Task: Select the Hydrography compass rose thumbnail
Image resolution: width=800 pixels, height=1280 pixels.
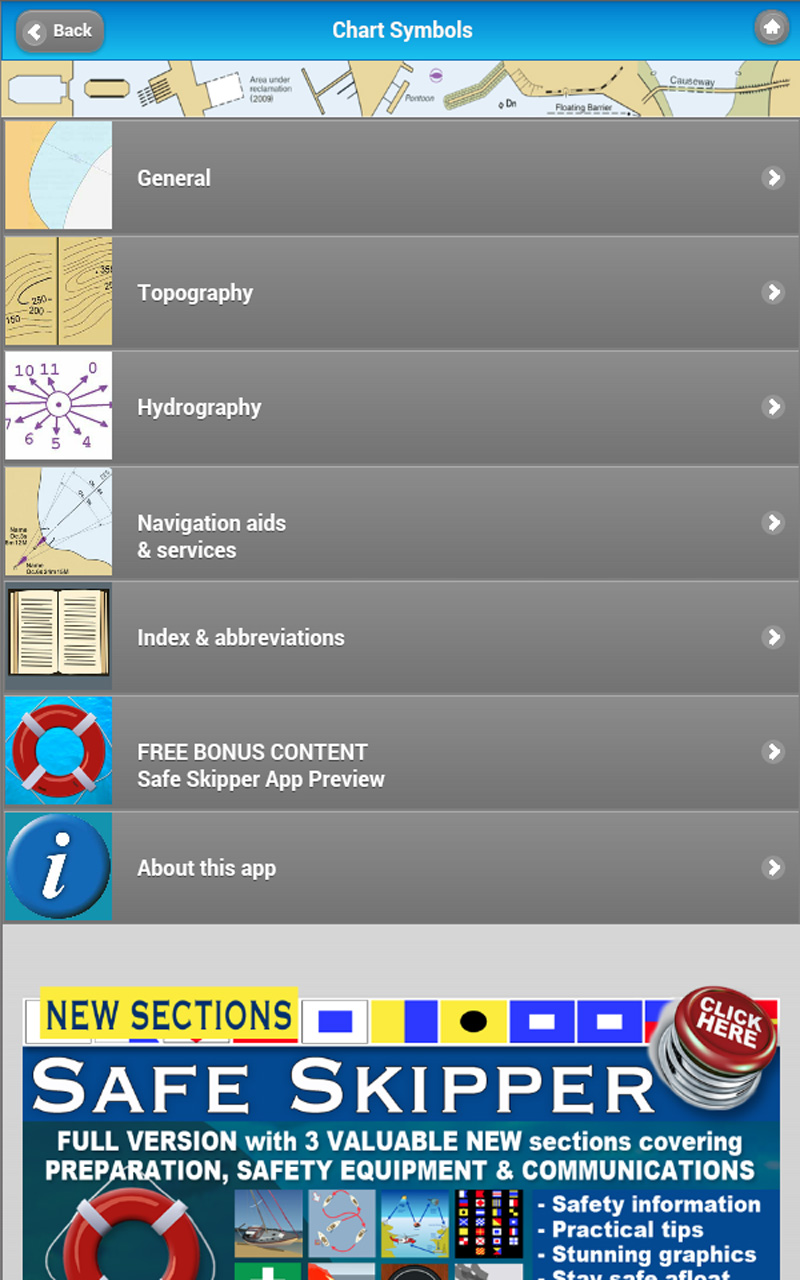Action: pyautogui.click(x=57, y=406)
